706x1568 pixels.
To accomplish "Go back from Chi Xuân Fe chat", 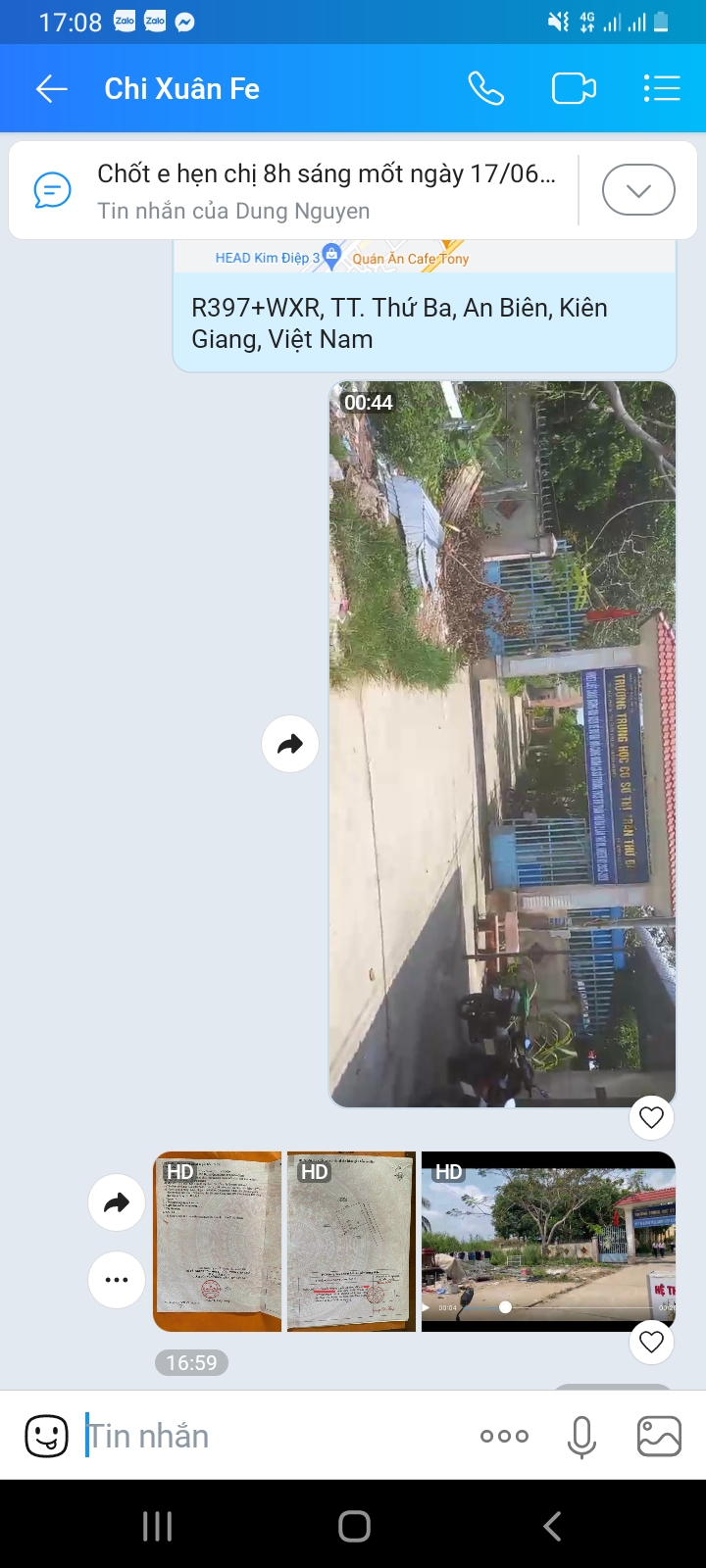I will (51, 89).
